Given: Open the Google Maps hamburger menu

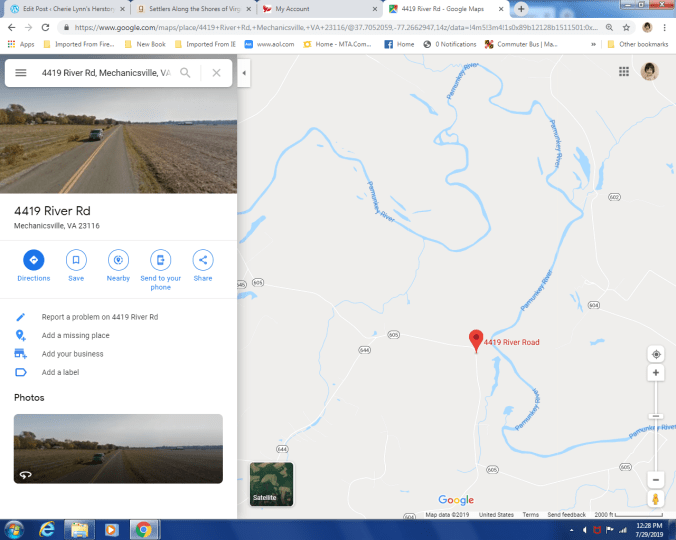Looking at the screenshot, I should 20,73.
